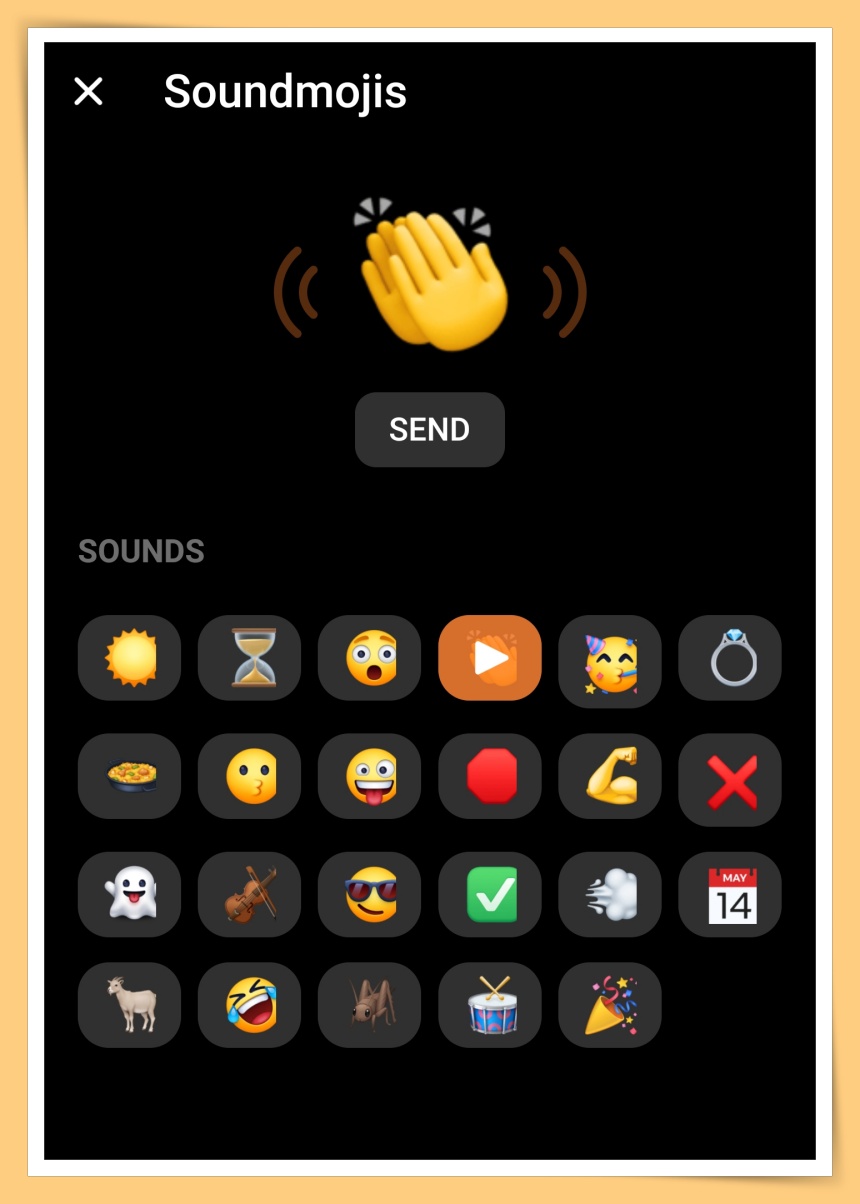The height and width of the screenshot is (1204, 860).
Task: Select the red cross mark soundmoji
Action: (x=730, y=776)
